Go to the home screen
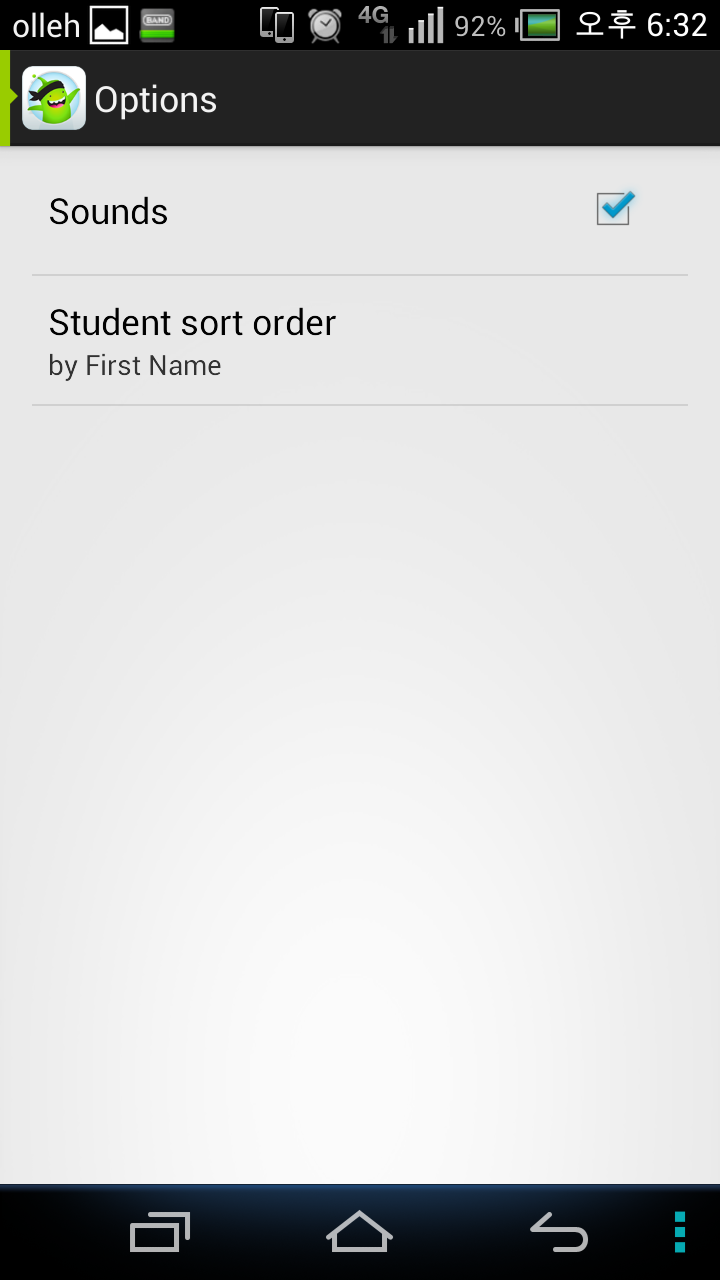Screen dimensions: 720x1280 360,1232
